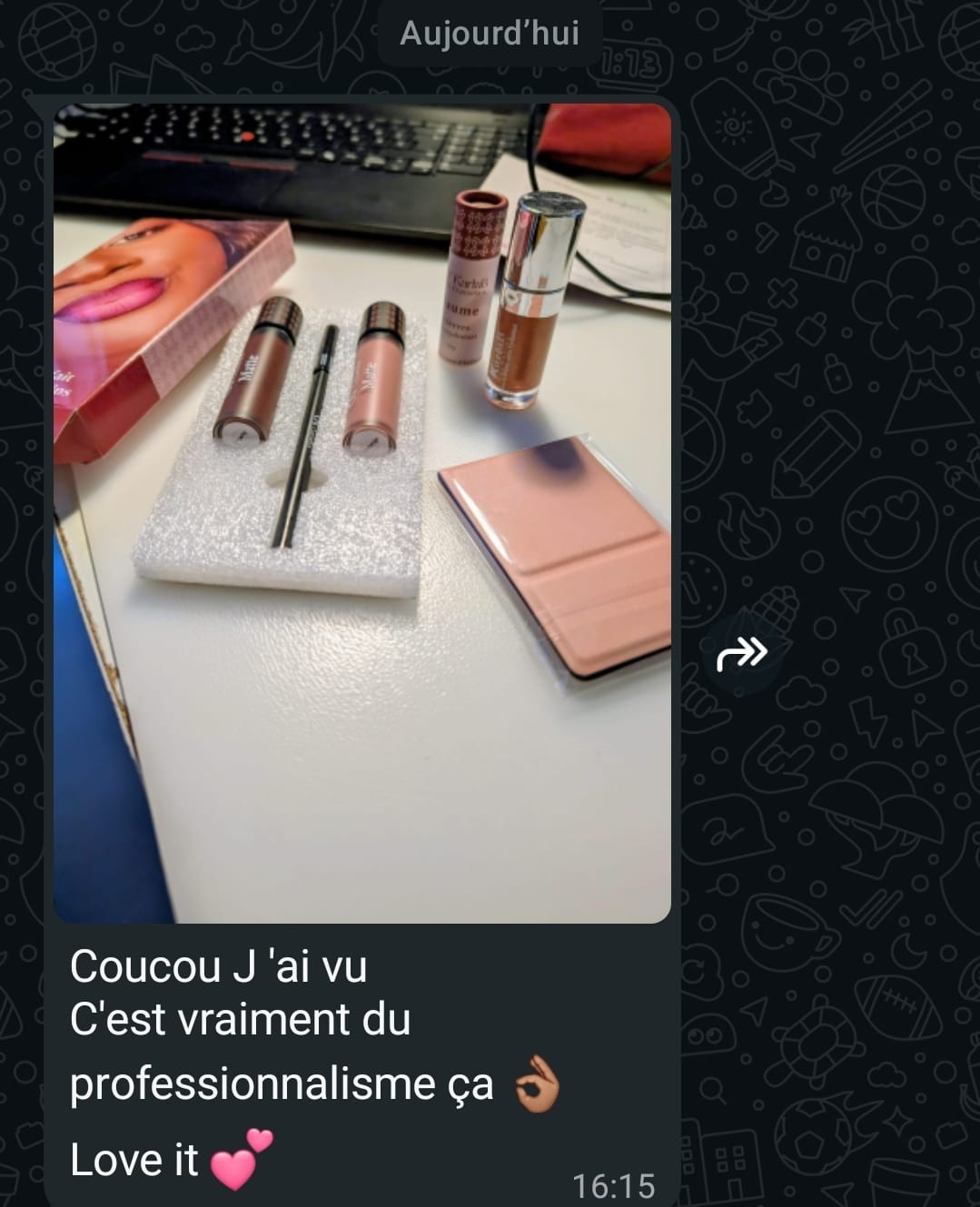Viewport: 980px width, 1207px height.
Task: Open the makeup products photo in the message
Action: click(361, 513)
